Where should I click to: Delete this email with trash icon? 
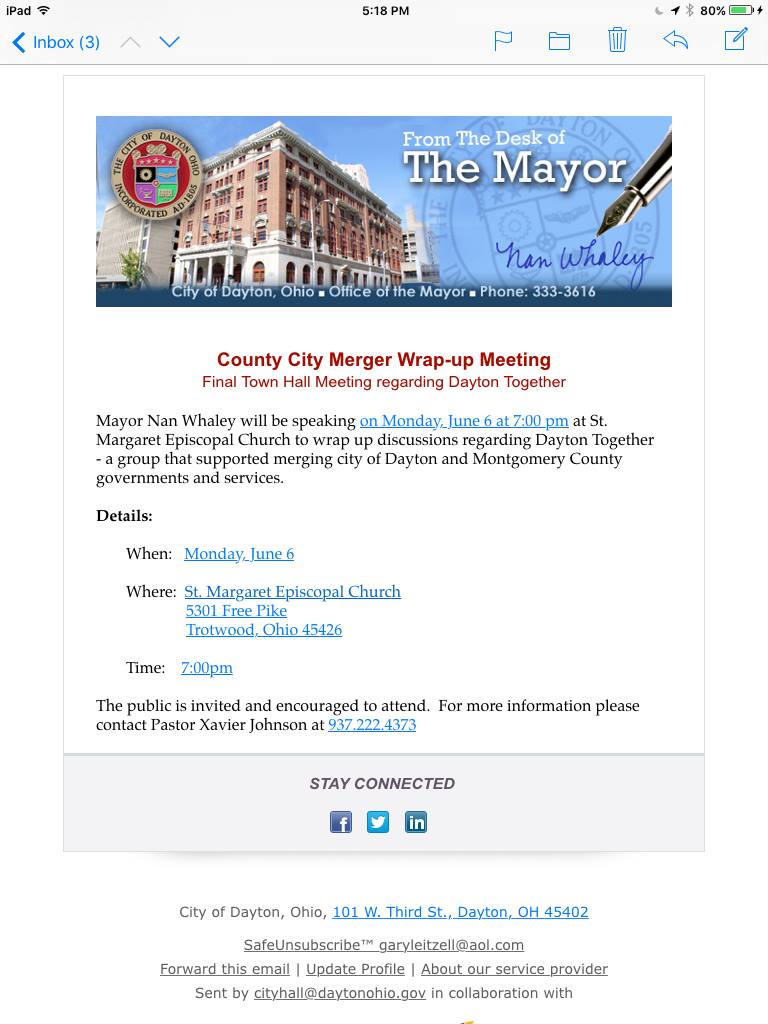617,41
